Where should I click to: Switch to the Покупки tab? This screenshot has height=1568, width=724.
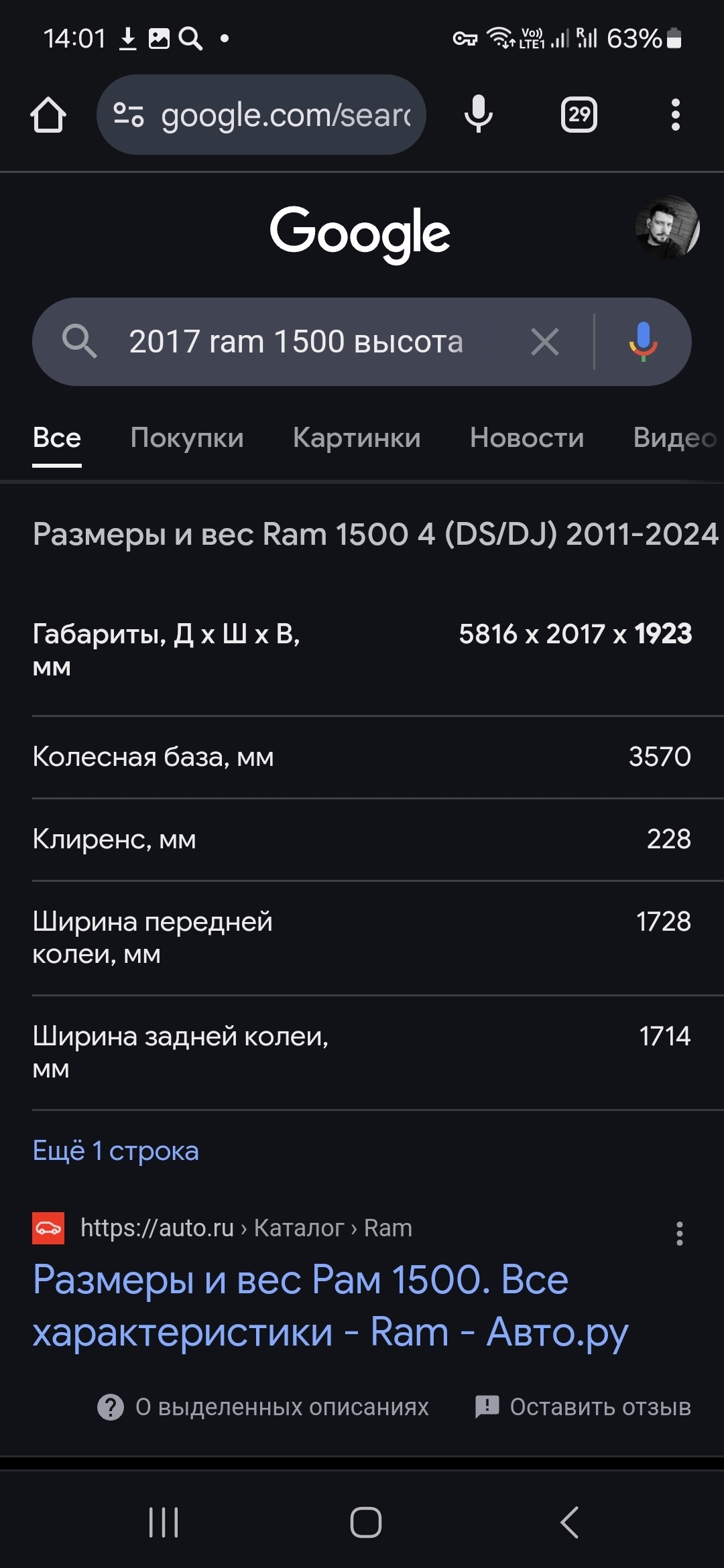187,438
